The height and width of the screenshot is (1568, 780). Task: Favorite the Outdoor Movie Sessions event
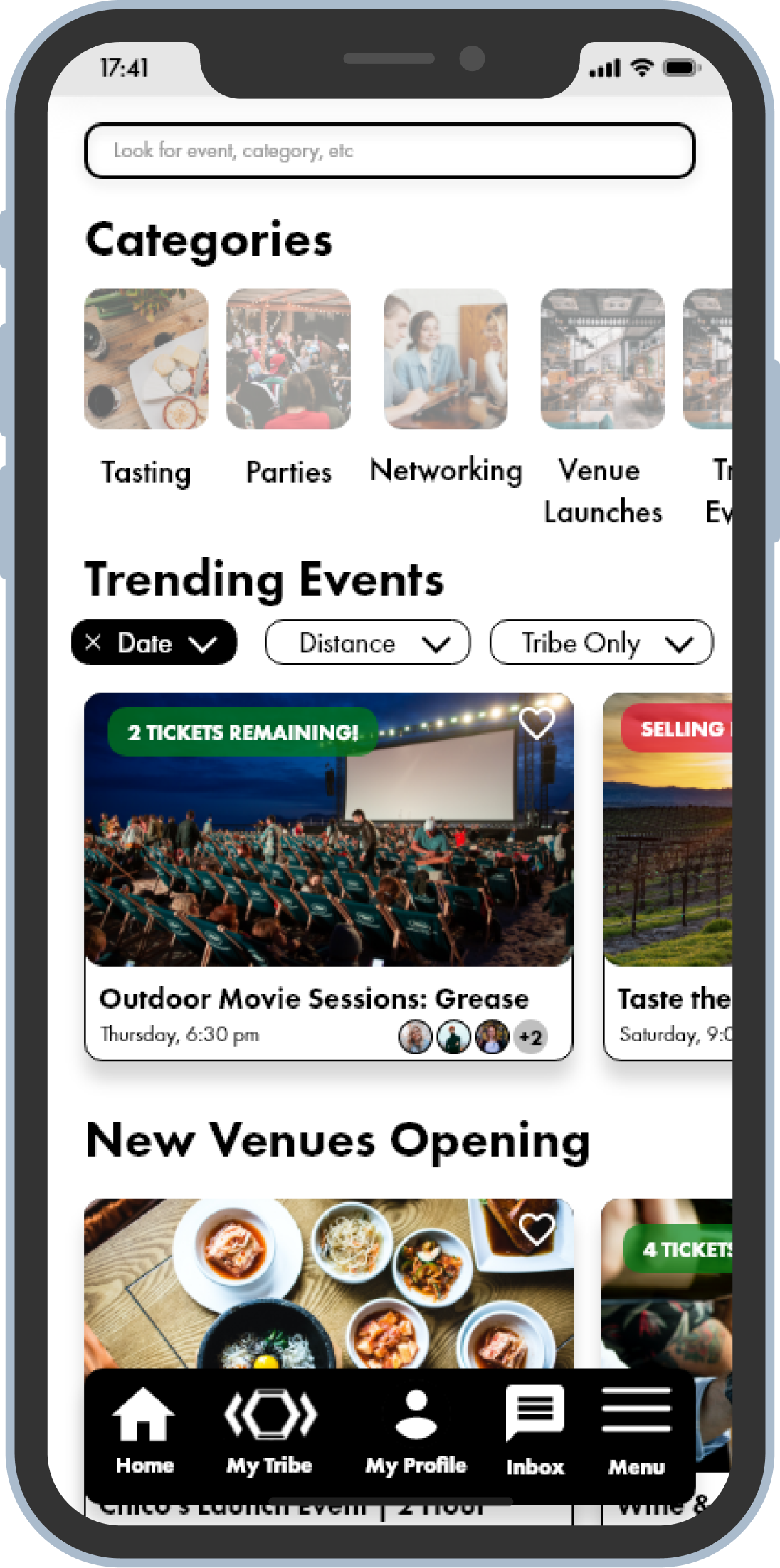tap(537, 723)
